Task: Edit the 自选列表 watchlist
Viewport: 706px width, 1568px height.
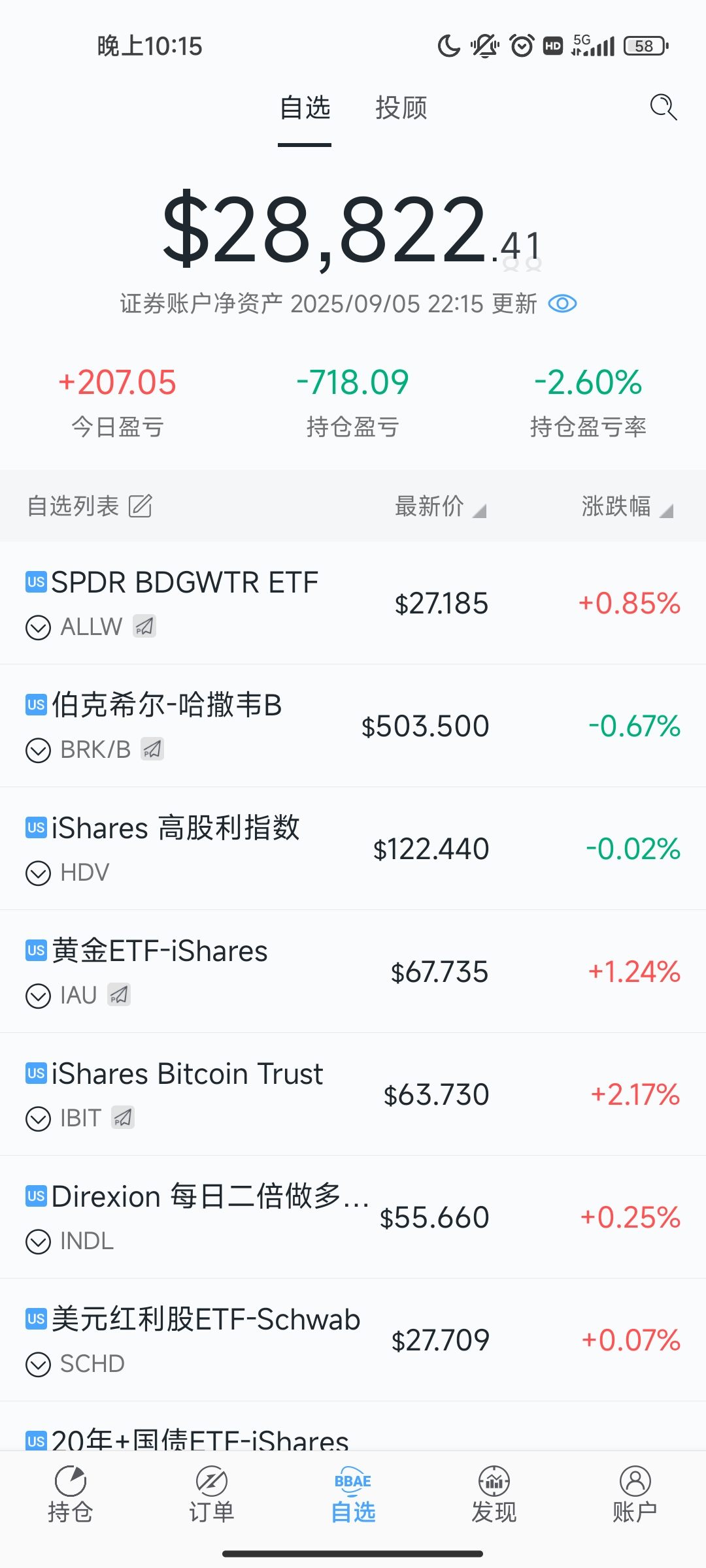Action: pos(140,506)
